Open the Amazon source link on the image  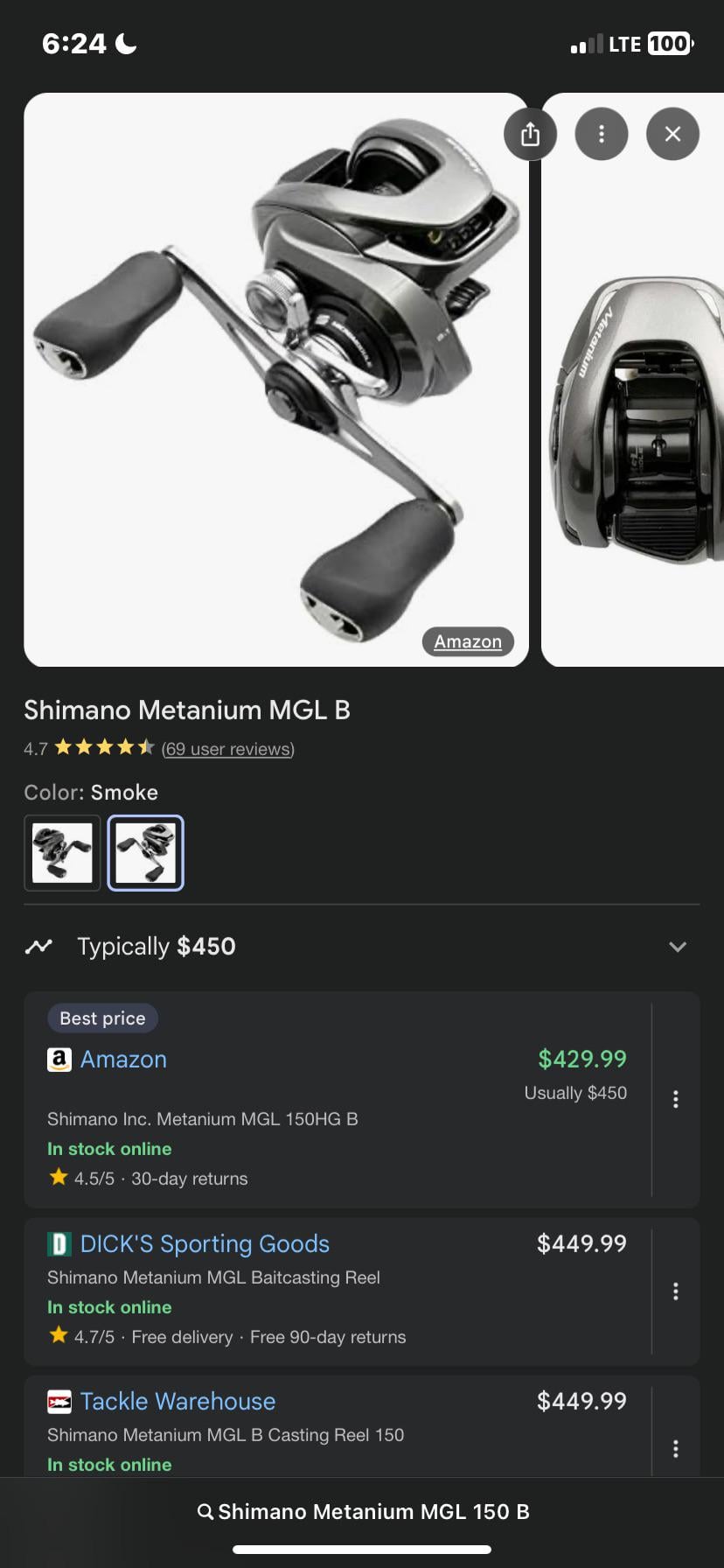(468, 641)
